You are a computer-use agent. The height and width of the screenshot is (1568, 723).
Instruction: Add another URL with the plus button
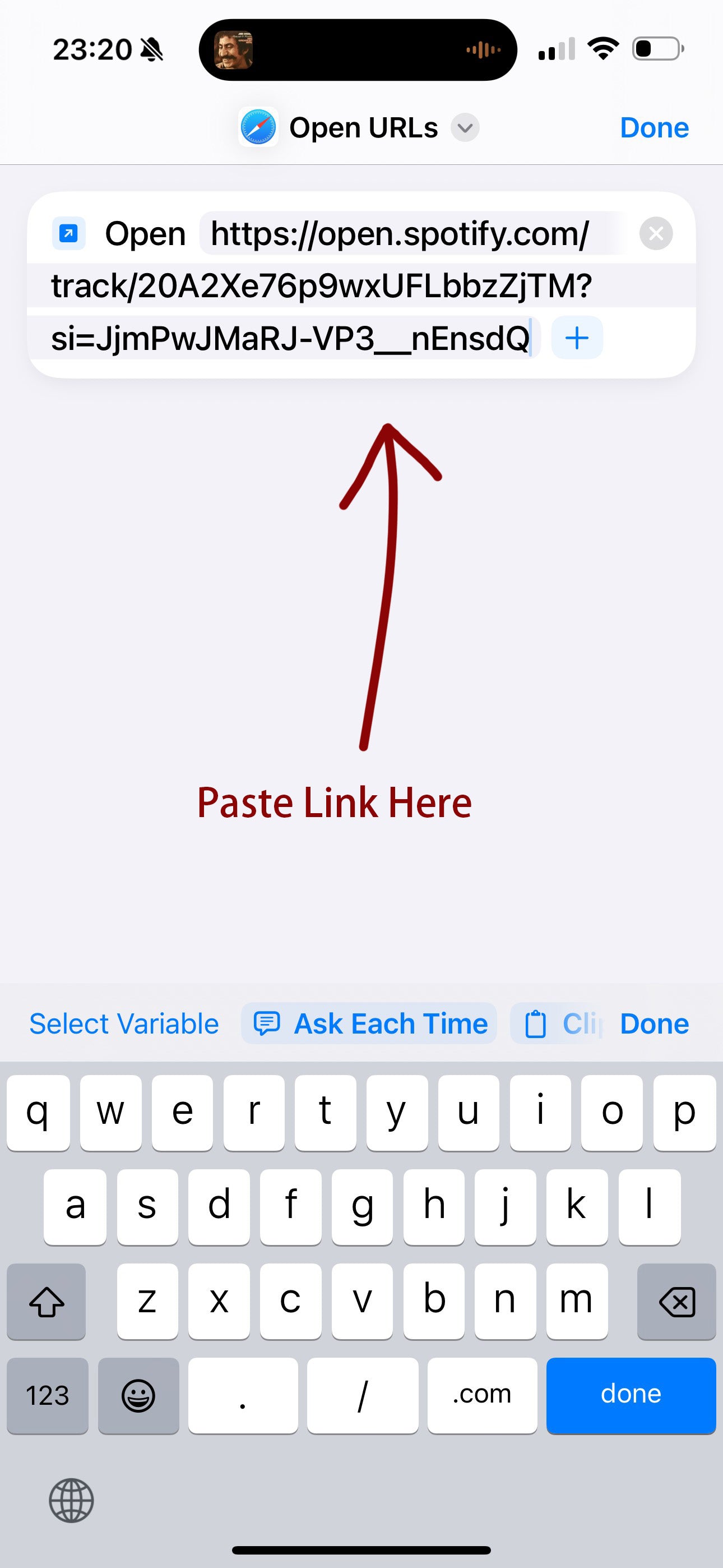[x=577, y=338]
